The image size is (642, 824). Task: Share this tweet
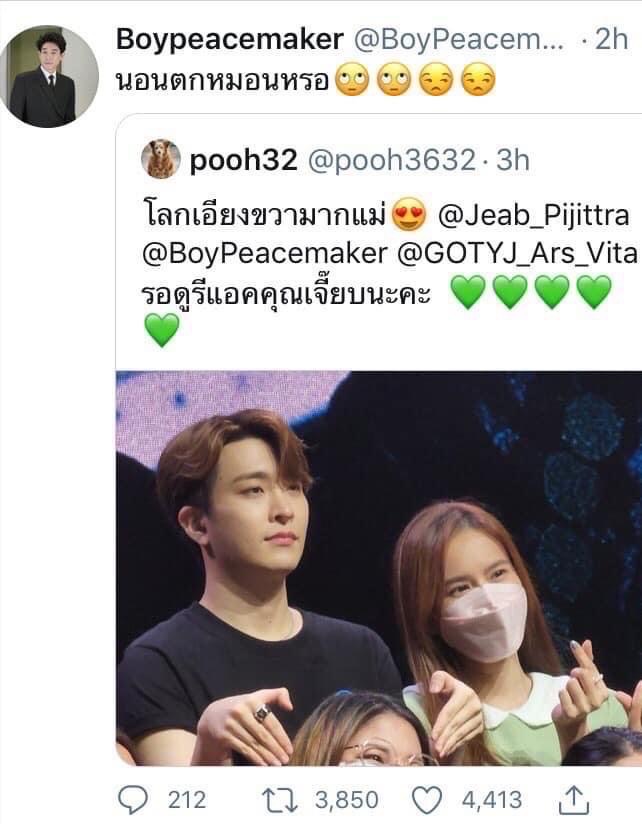click(575, 798)
